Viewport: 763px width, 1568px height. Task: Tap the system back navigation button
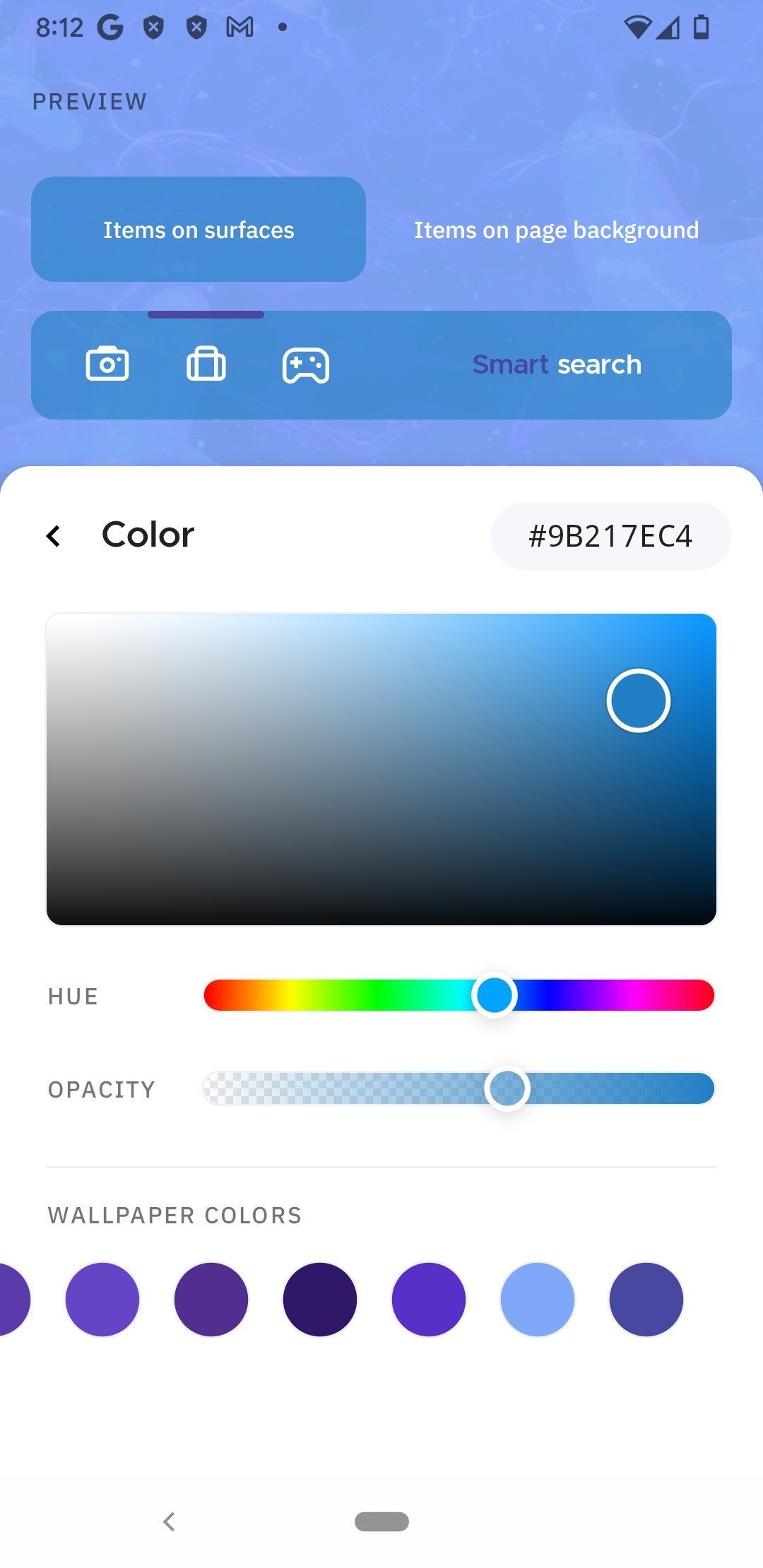pyautogui.click(x=169, y=1521)
